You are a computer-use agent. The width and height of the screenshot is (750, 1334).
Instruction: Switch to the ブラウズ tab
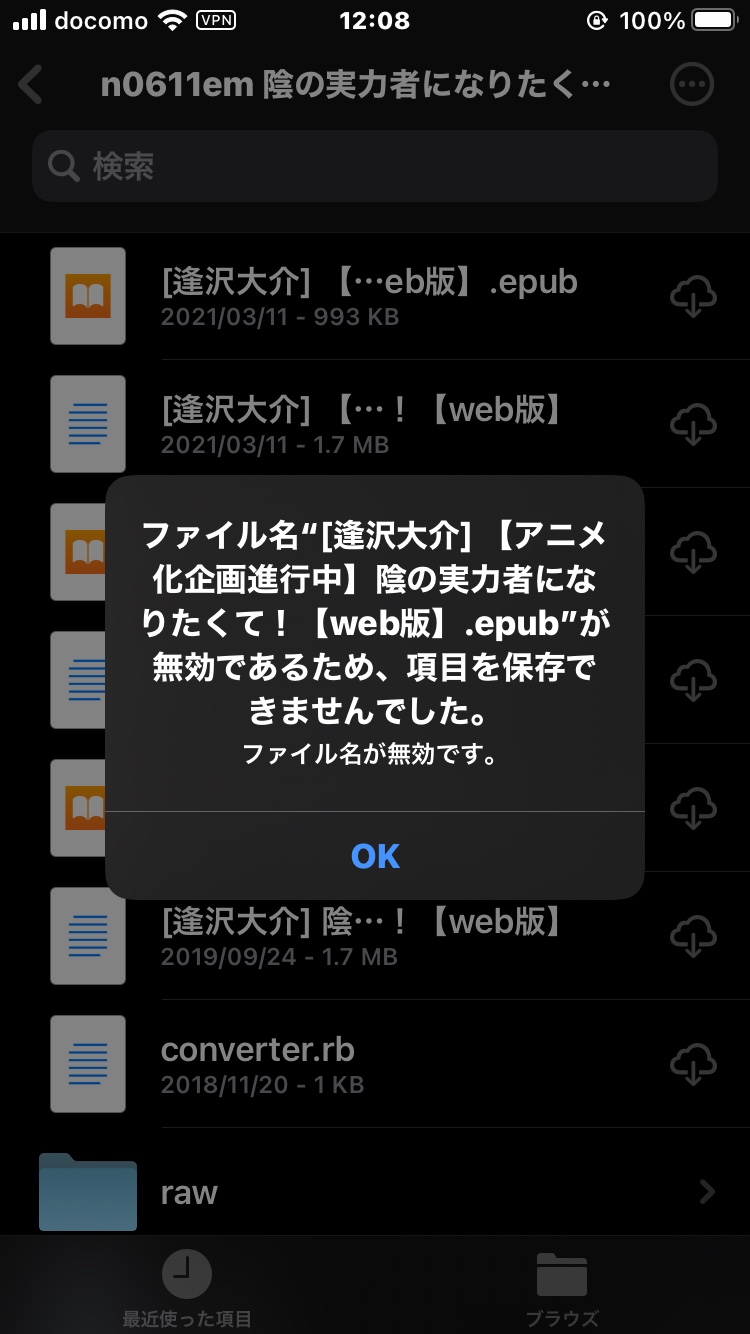[x=562, y=1289]
